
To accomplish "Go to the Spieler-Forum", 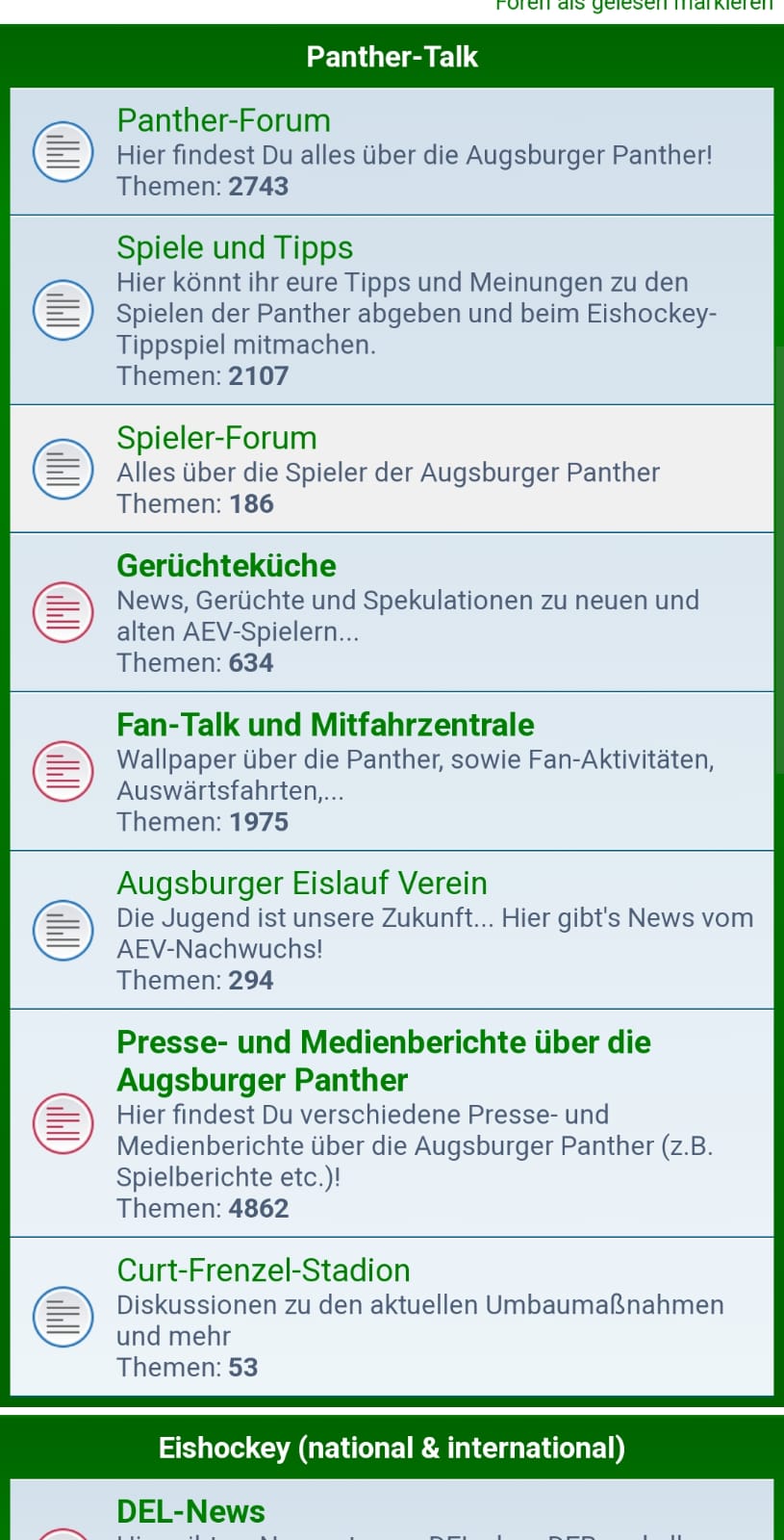I will (216, 438).
